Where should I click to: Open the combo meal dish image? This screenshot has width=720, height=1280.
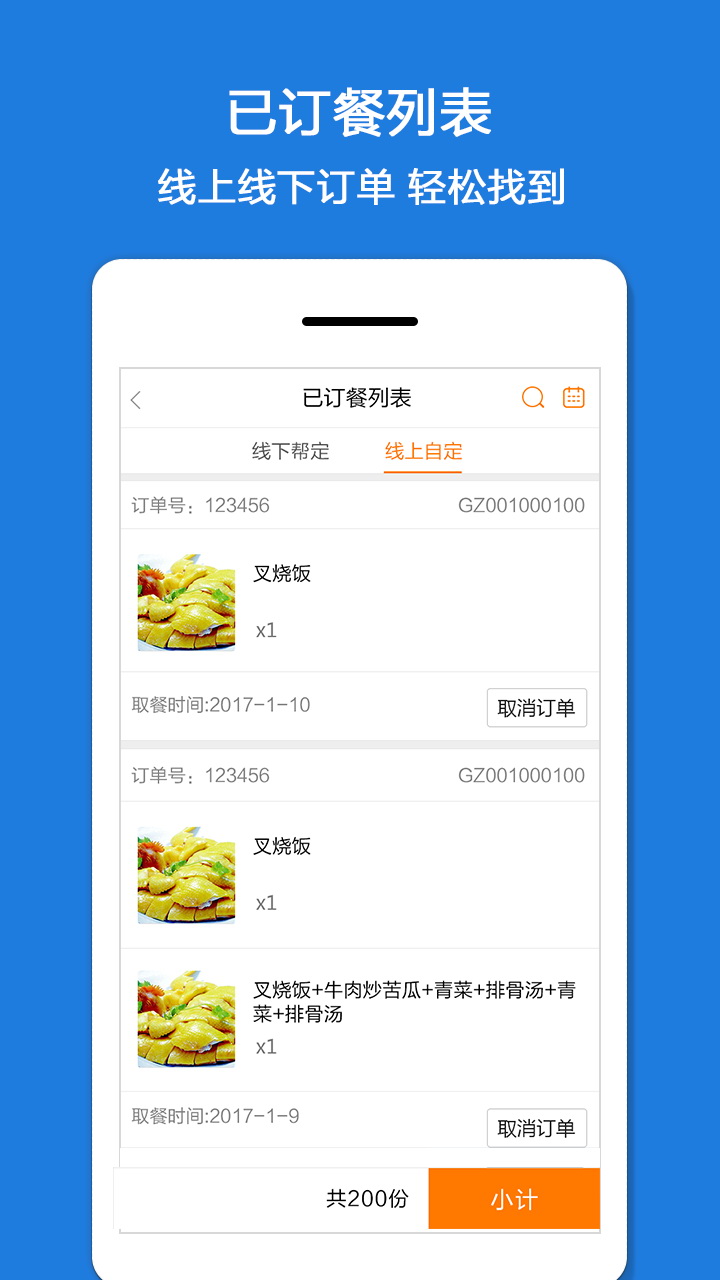184,1016
